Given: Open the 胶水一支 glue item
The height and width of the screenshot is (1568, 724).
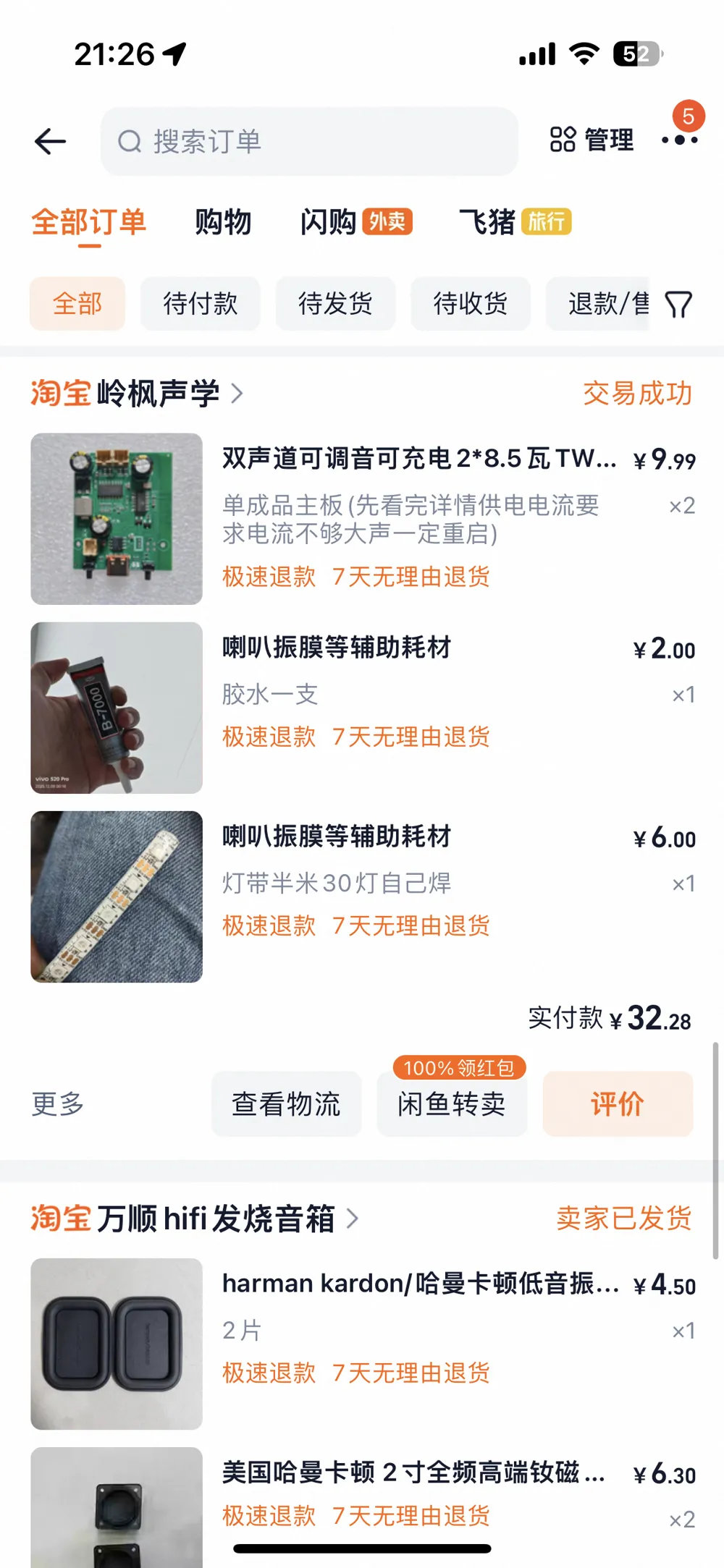Looking at the screenshot, I should [x=363, y=708].
